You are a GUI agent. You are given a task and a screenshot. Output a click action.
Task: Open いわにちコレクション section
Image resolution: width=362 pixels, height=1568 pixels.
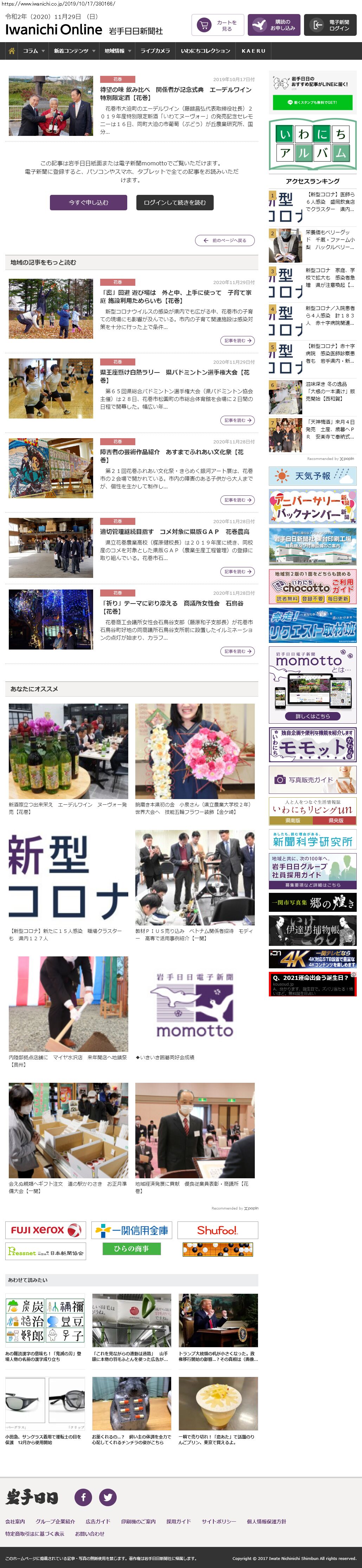pos(205,51)
